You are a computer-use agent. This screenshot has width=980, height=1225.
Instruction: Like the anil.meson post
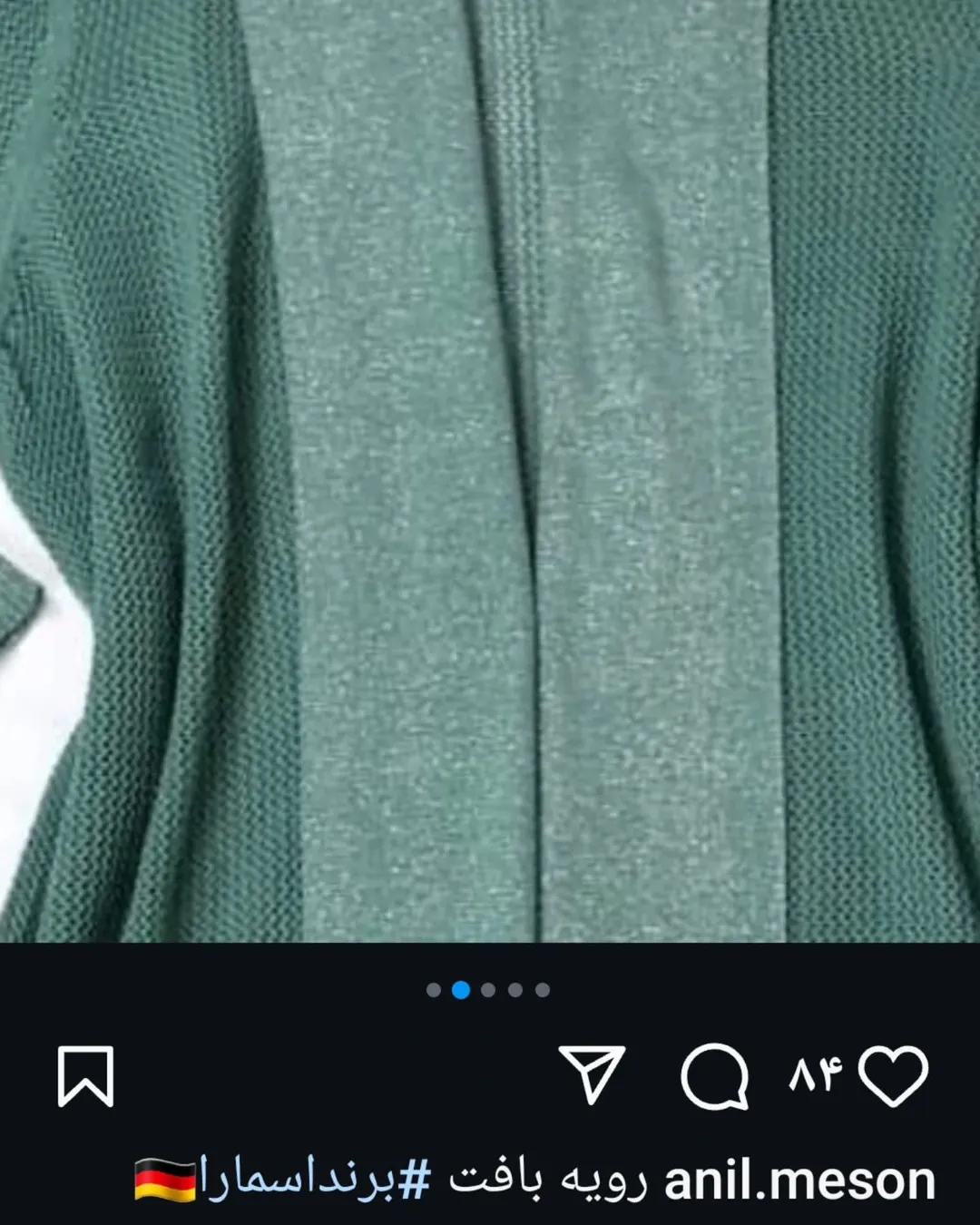(x=893, y=1076)
